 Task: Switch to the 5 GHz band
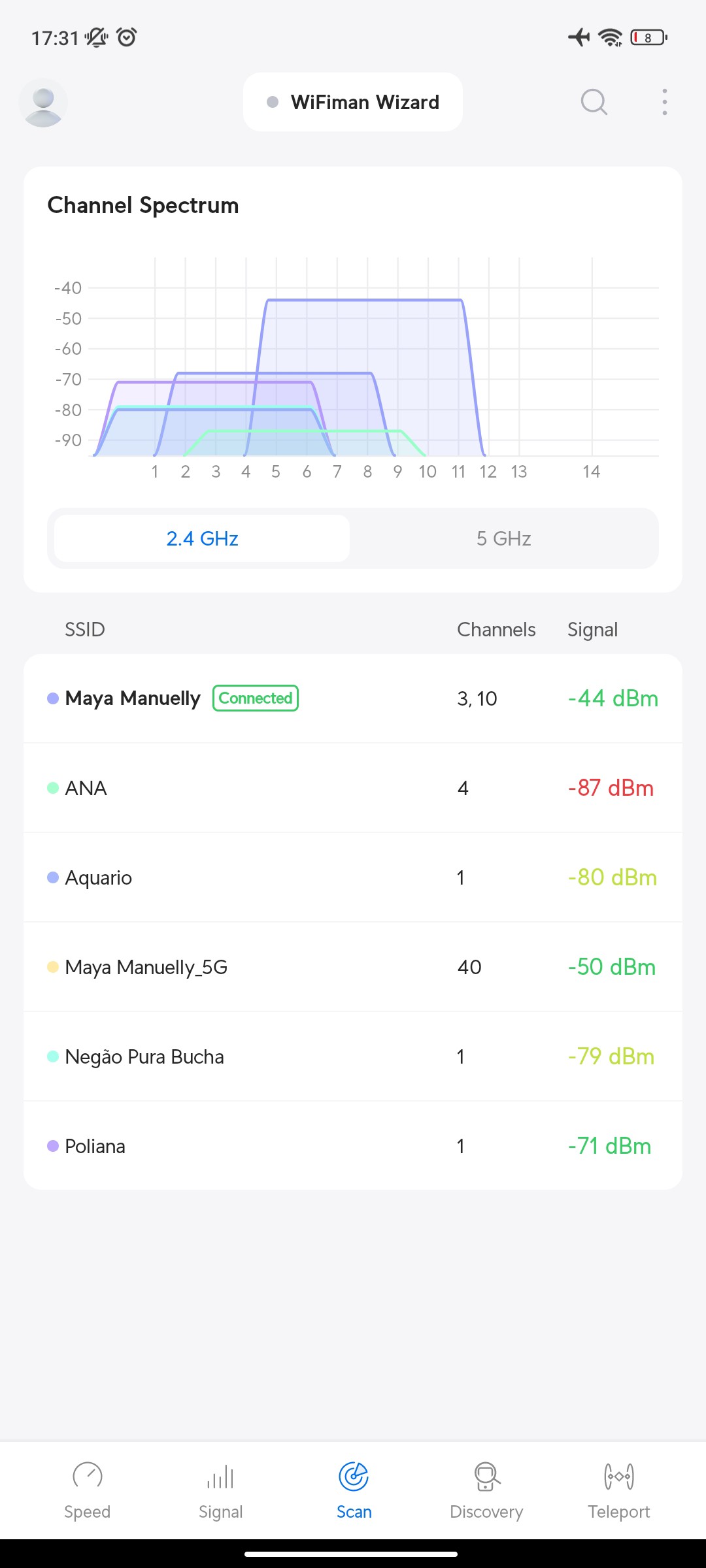click(503, 538)
